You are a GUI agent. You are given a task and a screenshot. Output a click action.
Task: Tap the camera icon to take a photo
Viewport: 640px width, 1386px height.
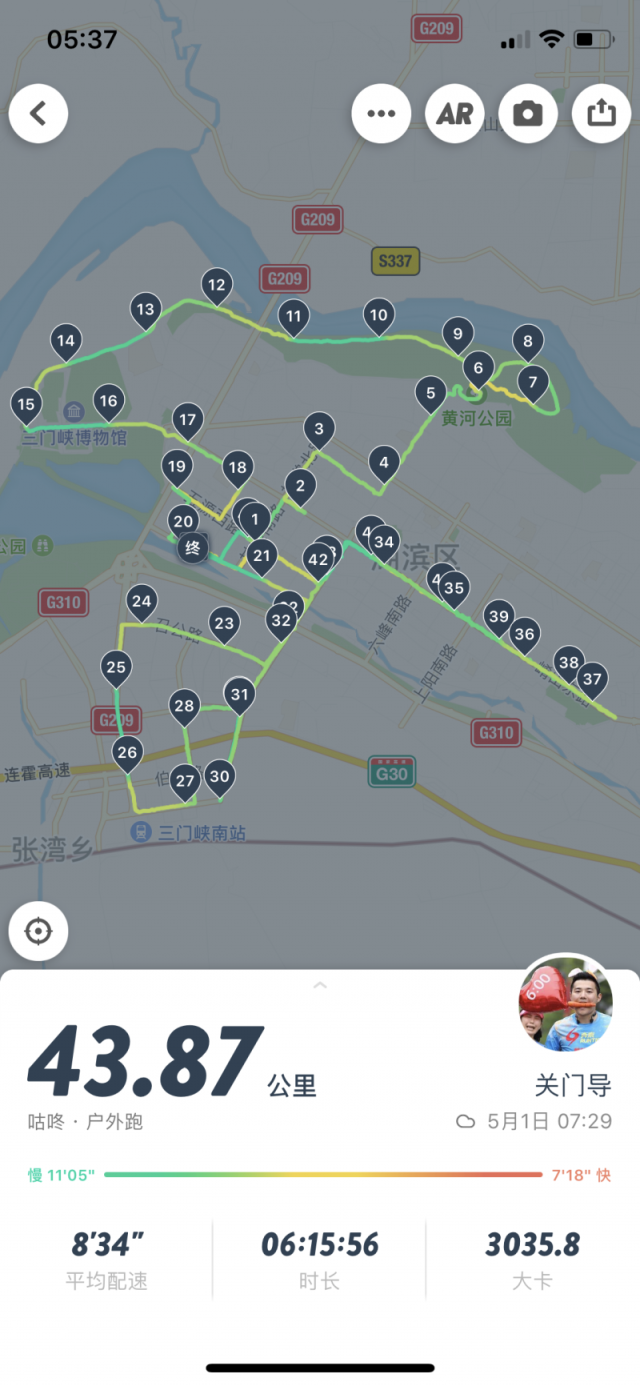pos(528,113)
